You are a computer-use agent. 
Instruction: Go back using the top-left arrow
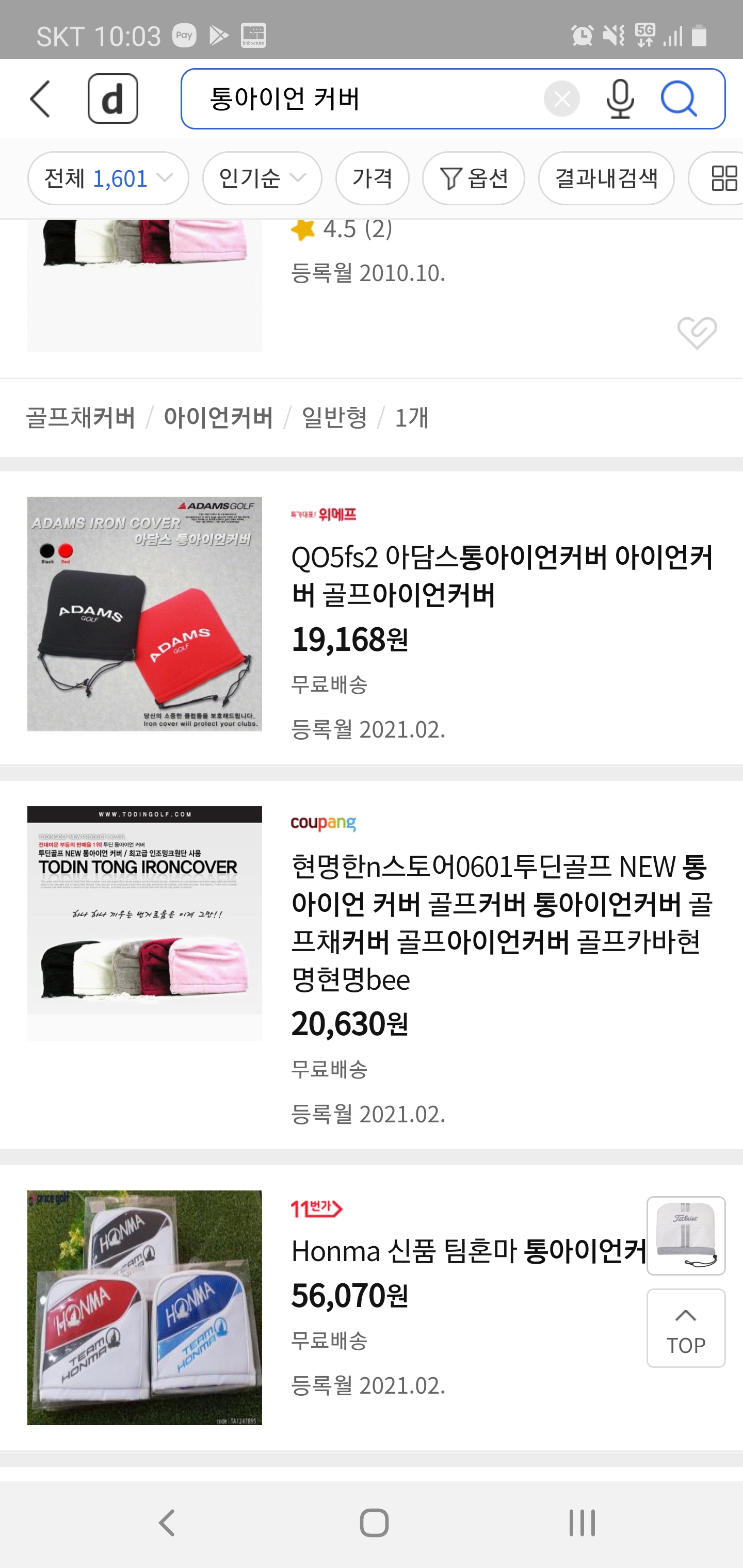[x=40, y=99]
